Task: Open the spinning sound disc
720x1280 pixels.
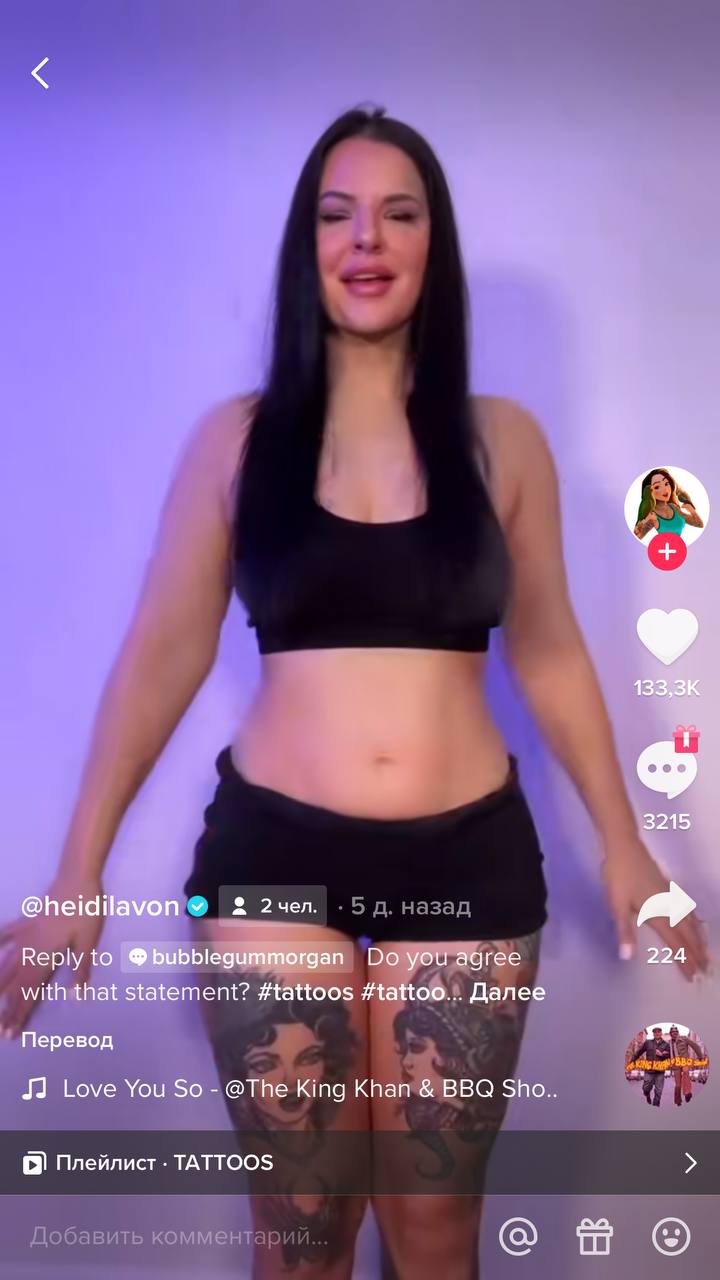Action: [x=667, y=1064]
